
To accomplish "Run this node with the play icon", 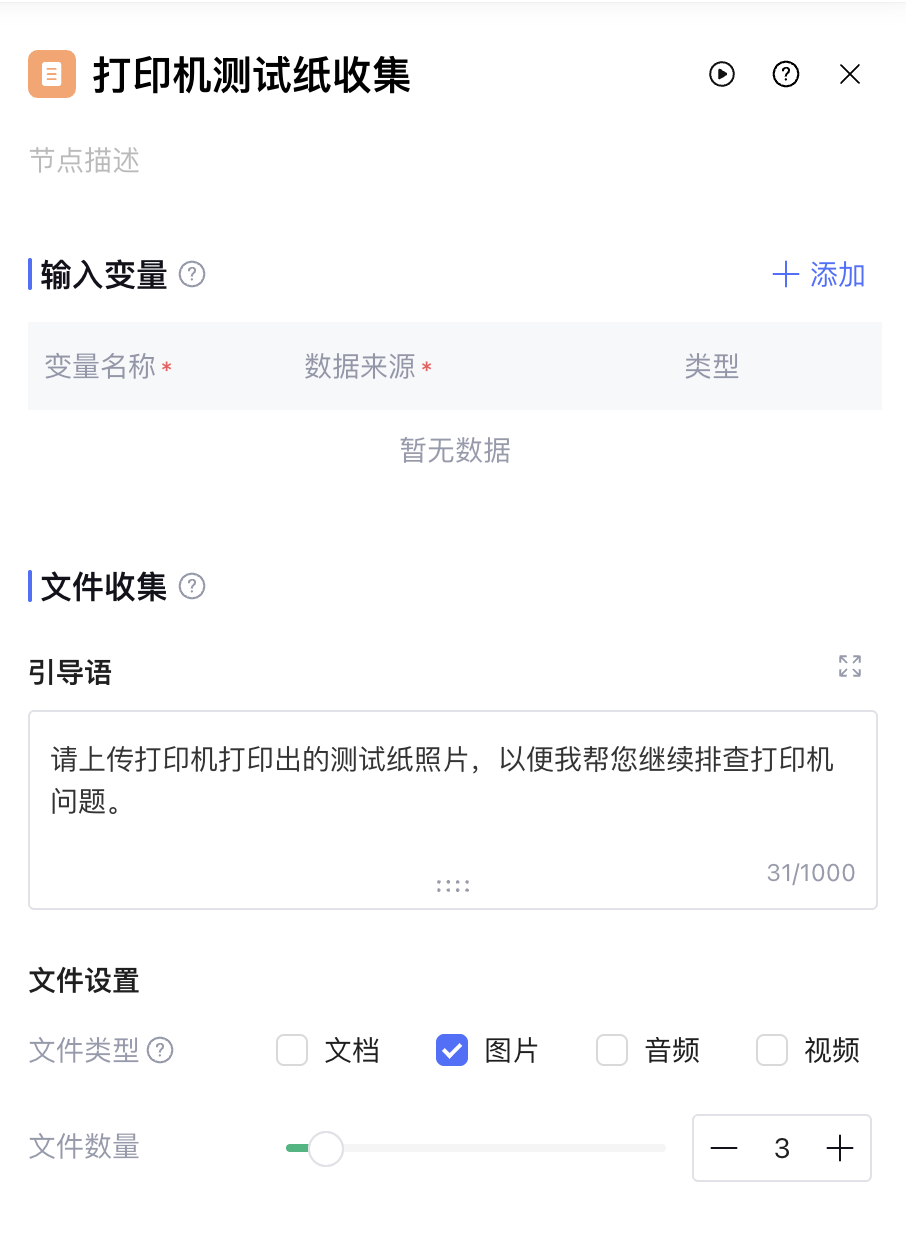I will pyautogui.click(x=722, y=74).
